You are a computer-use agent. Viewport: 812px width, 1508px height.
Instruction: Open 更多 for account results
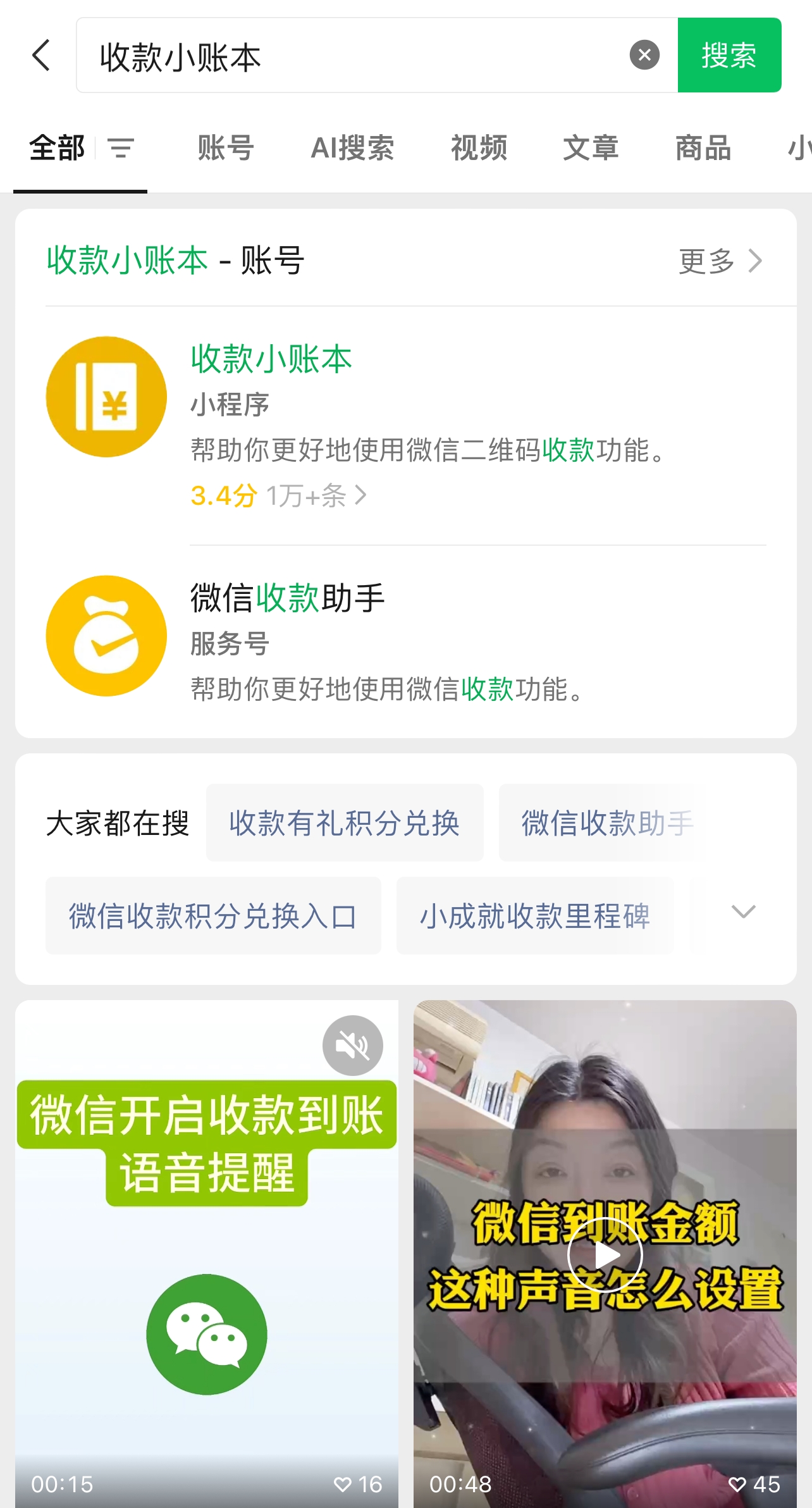[720, 261]
